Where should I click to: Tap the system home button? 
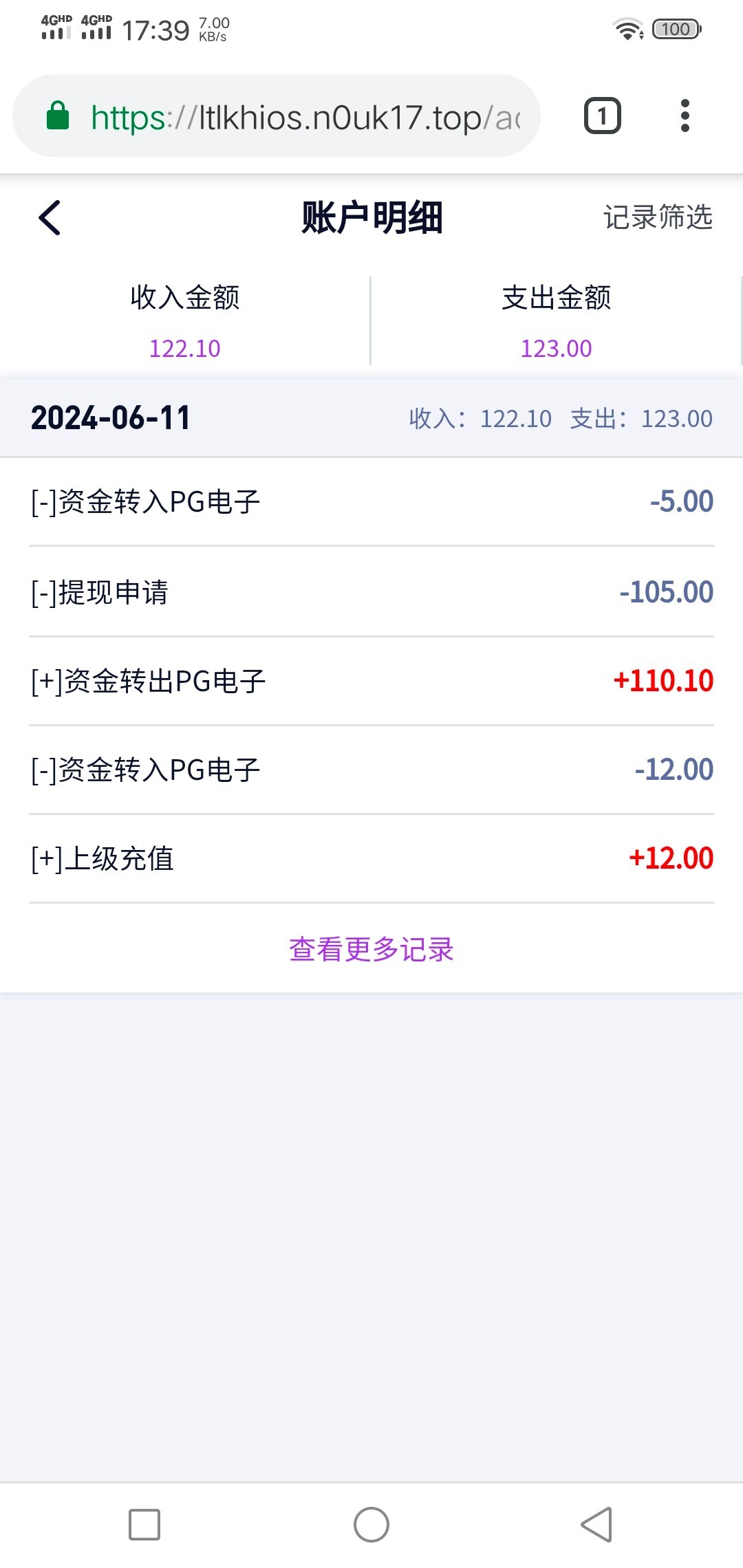tap(371, 1525)
